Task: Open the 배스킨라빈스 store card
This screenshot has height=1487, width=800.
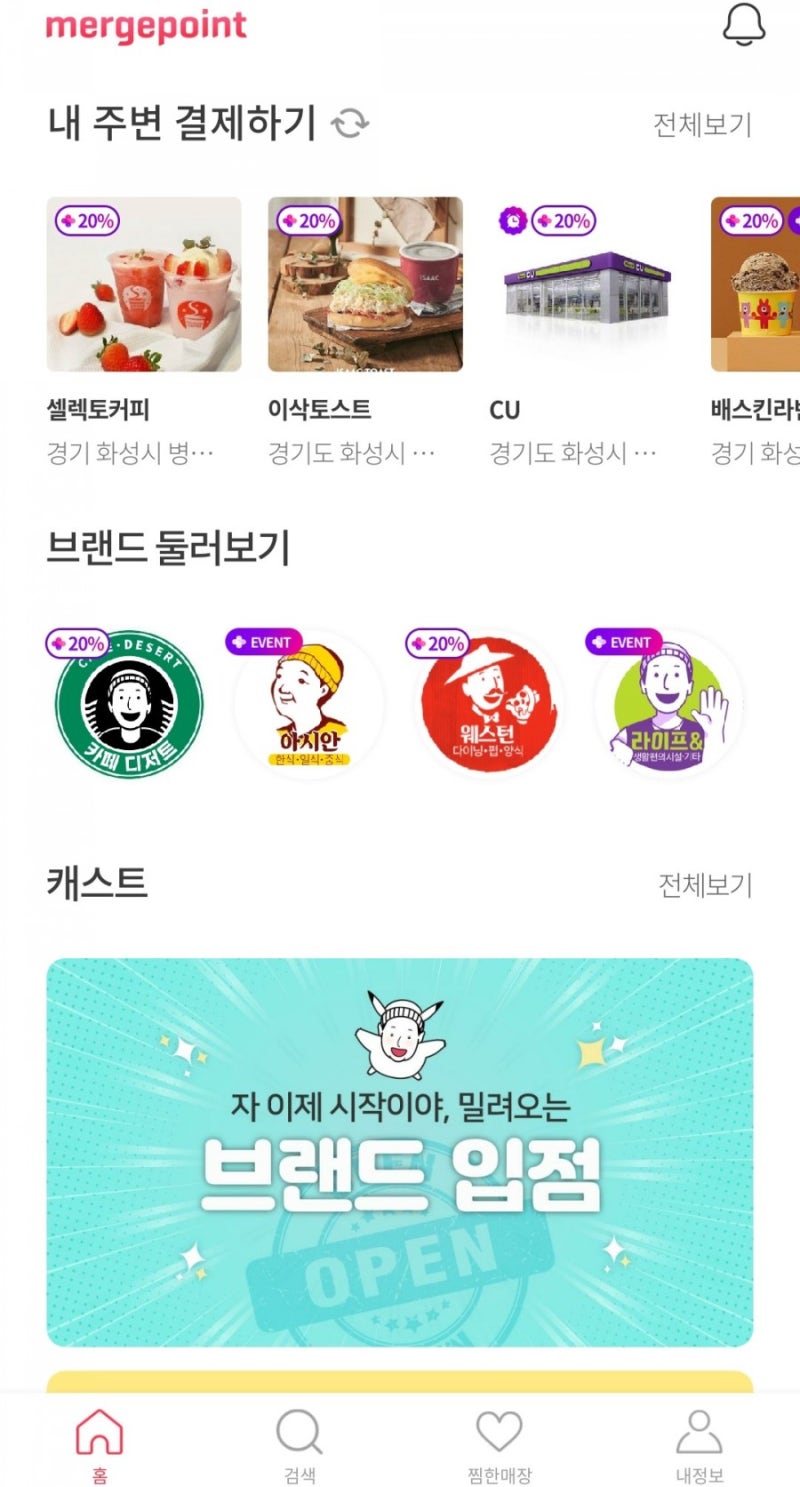Action: pos(755,332)
